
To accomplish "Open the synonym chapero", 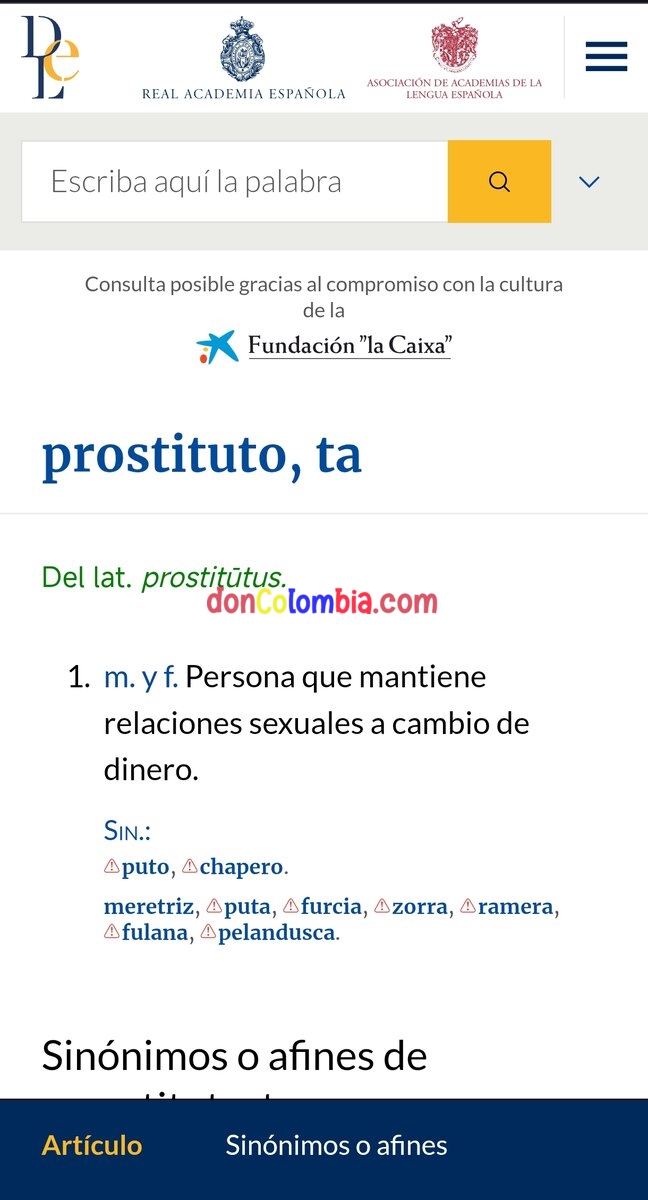I will pos(242,867).
